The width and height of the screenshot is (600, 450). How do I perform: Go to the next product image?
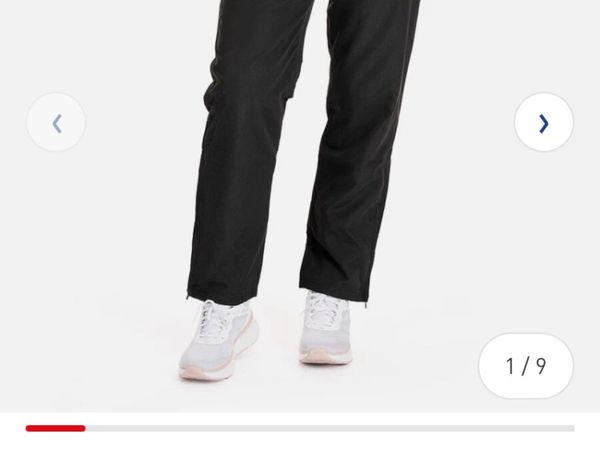click(x=543, y=123)
